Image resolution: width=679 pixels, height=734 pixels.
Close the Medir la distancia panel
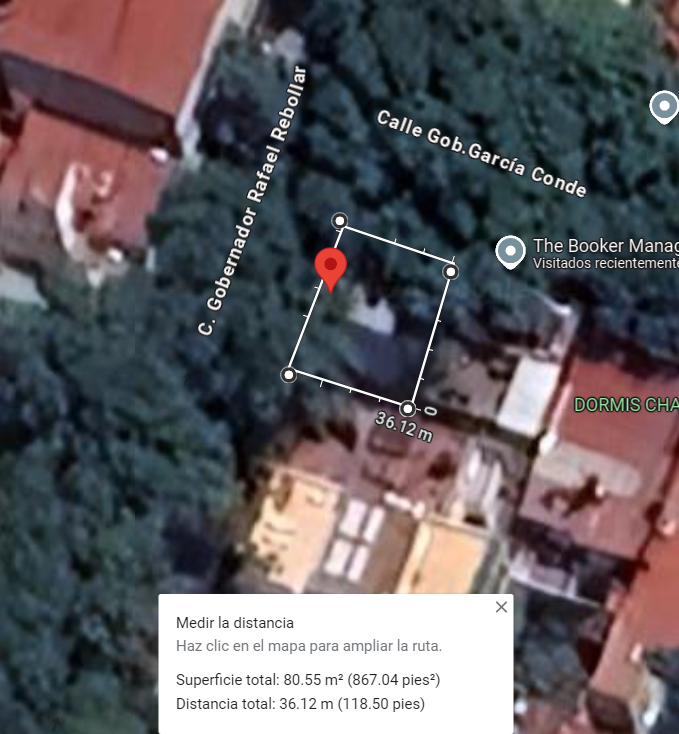[x=501, y=607]
